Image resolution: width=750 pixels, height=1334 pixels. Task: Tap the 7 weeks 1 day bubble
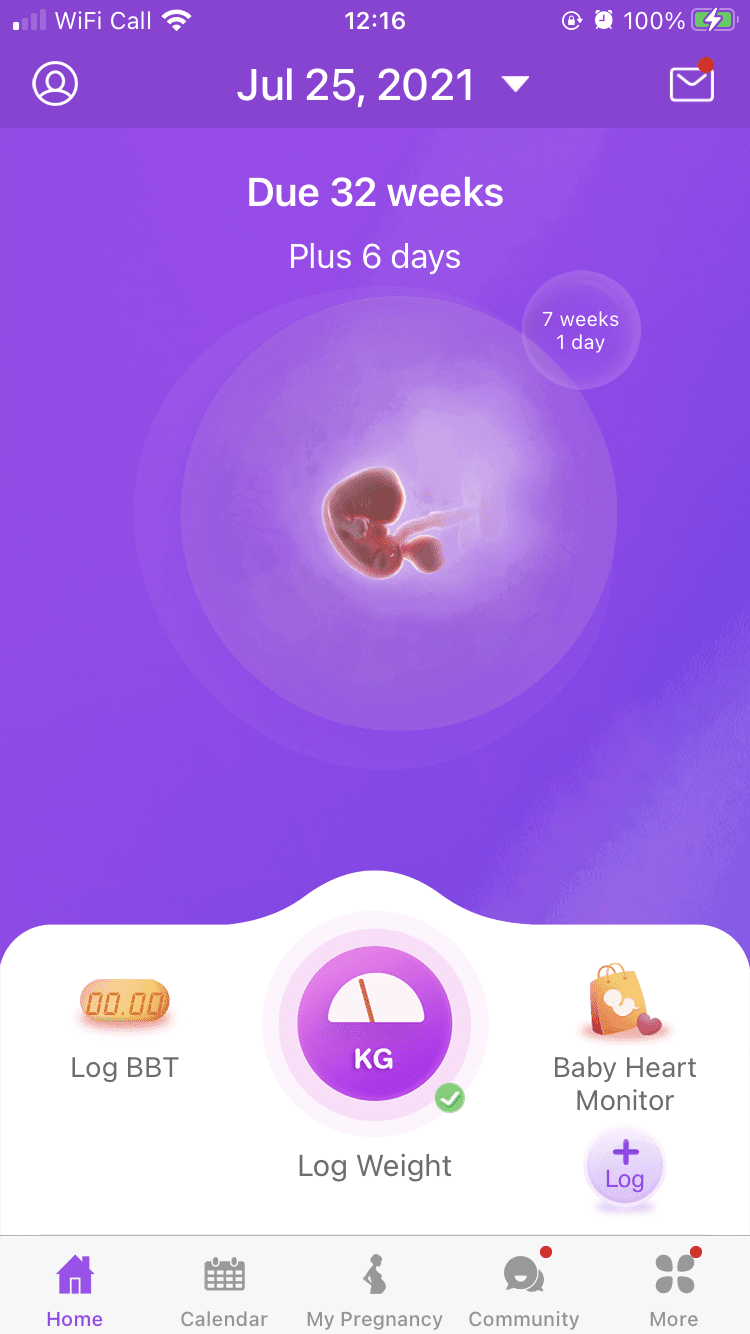(x=581, y=330)
